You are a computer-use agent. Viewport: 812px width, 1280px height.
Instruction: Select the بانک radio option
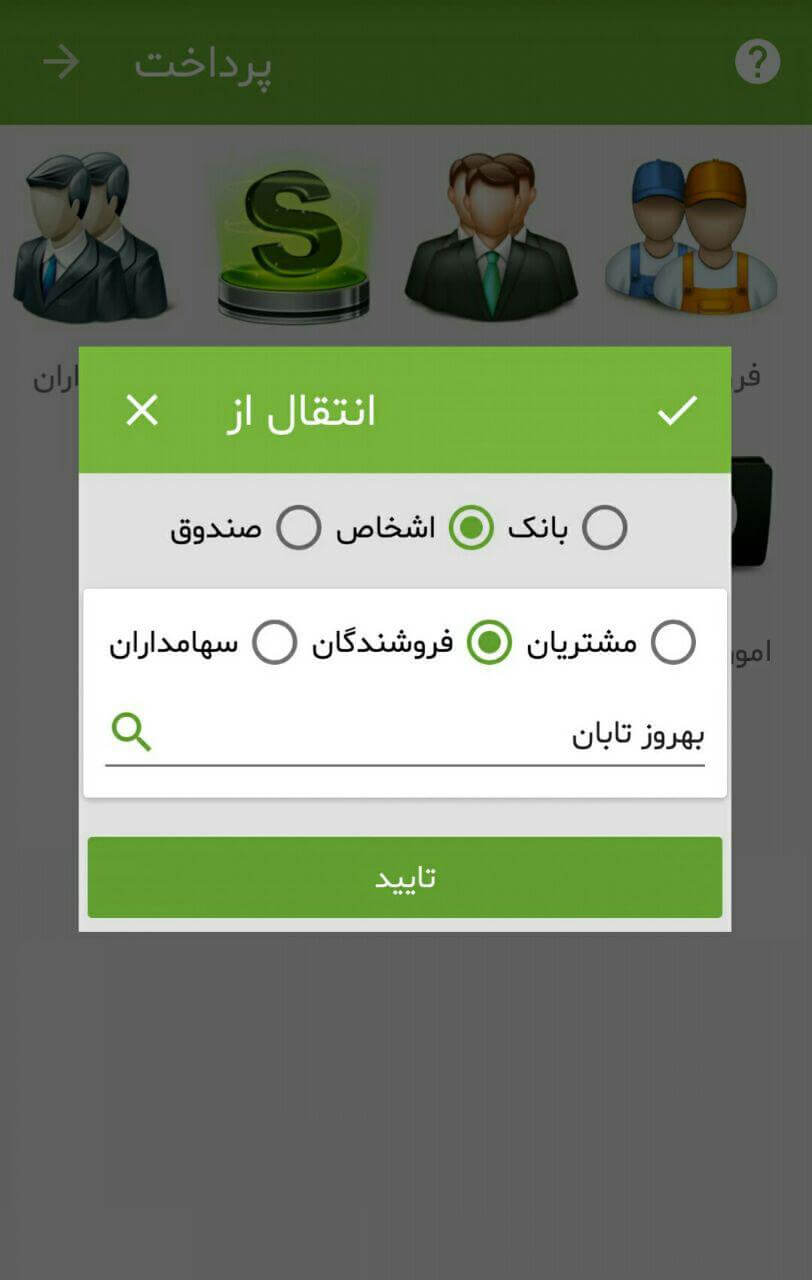[604, 528]
